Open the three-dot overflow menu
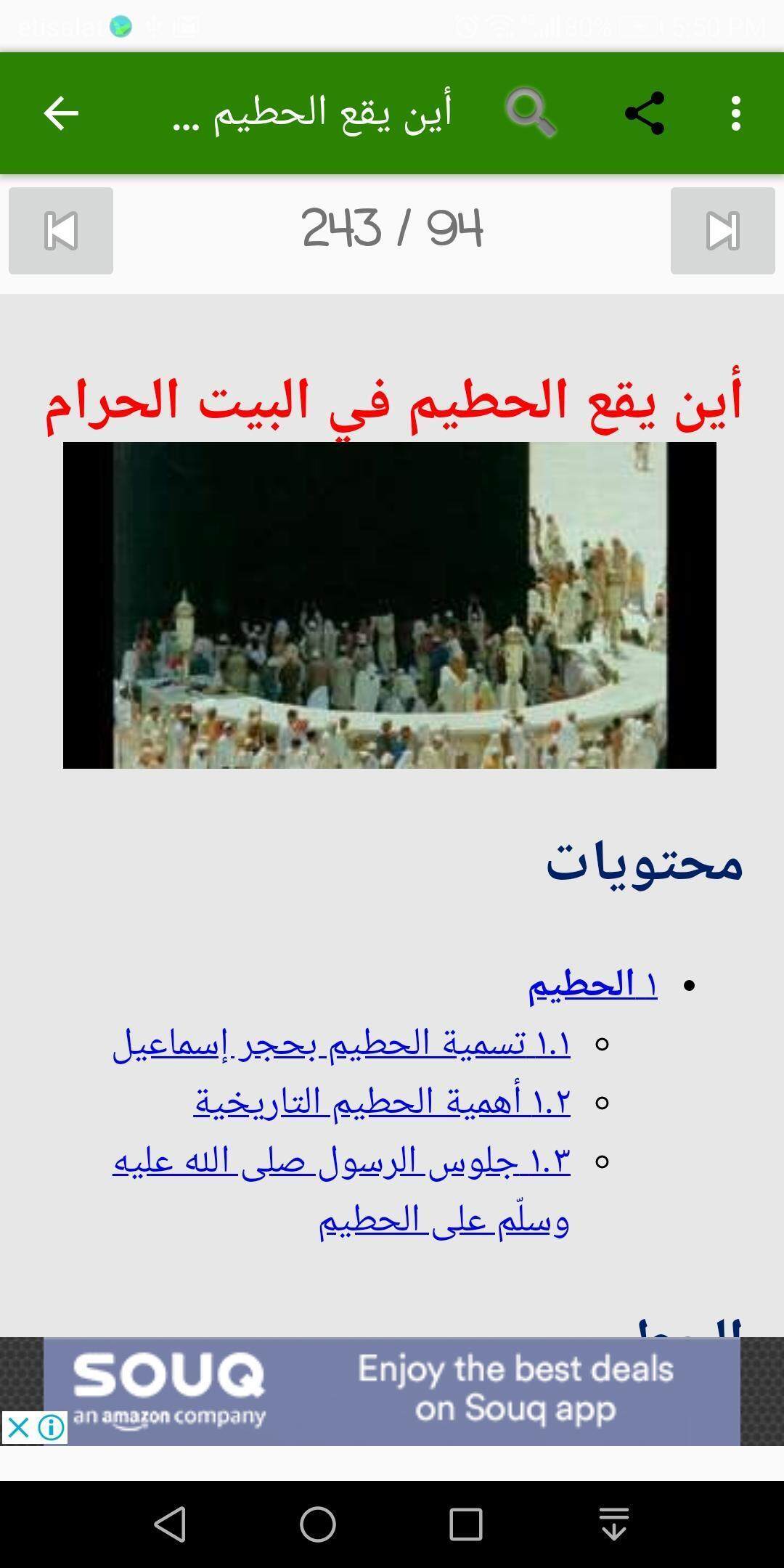This screenshot has height=1568, width=784. click(x=736, y=113)
